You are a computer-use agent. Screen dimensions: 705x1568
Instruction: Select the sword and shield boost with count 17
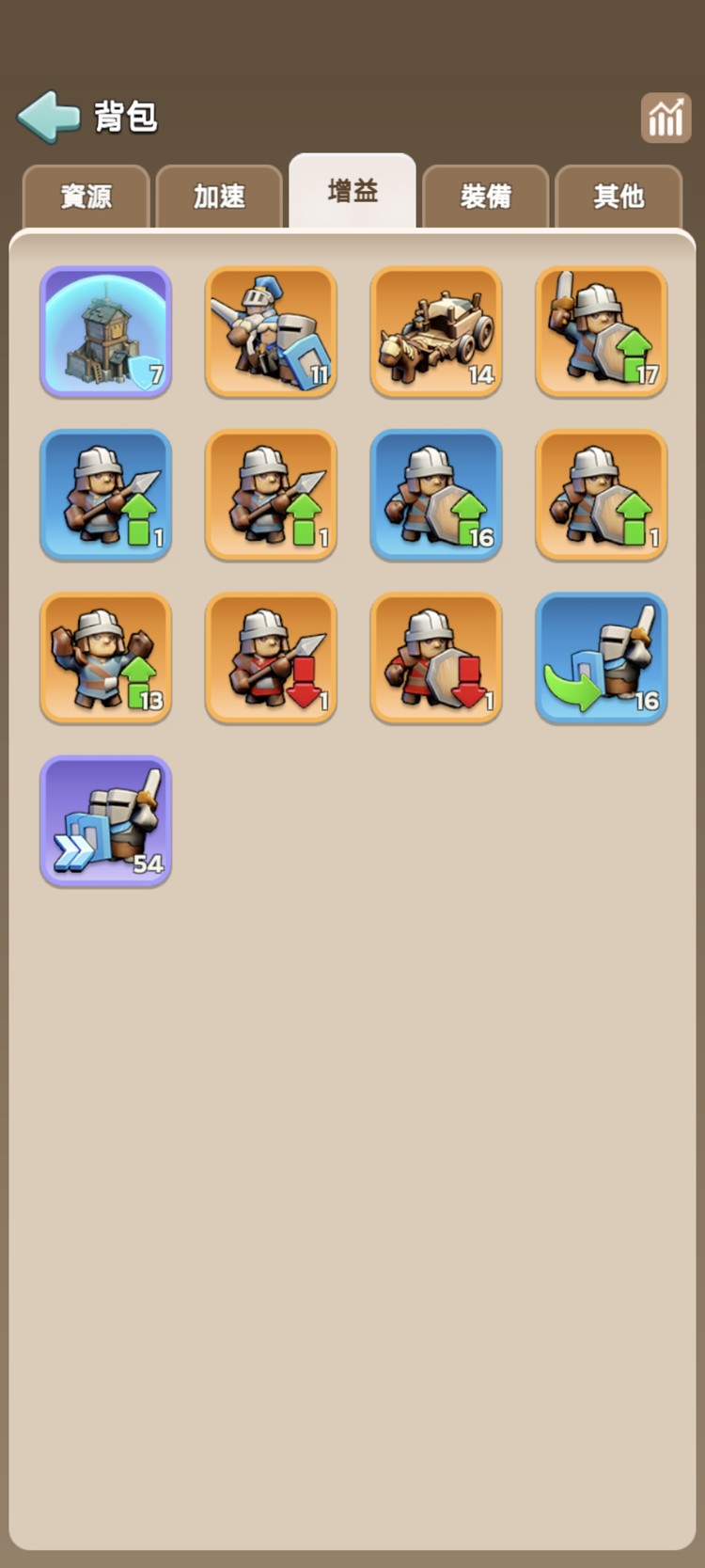[x=602, y=331]
